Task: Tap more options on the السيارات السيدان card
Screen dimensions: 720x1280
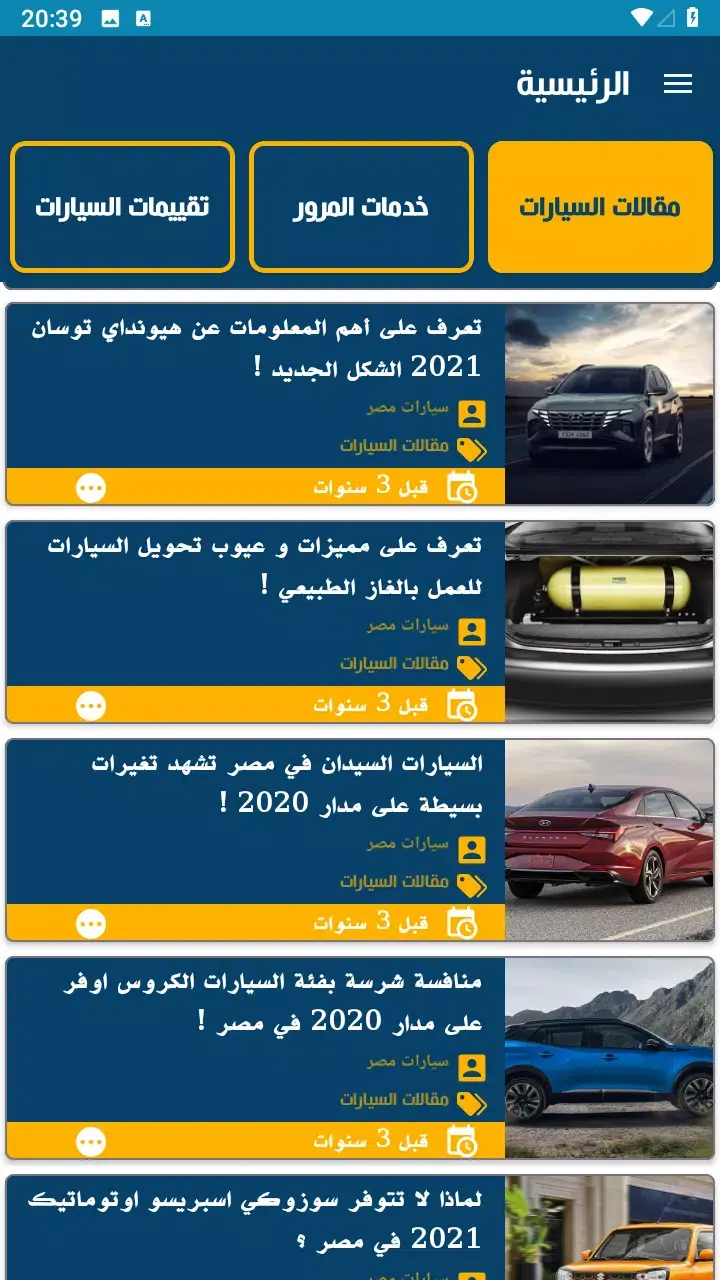Action: (91, 923)
